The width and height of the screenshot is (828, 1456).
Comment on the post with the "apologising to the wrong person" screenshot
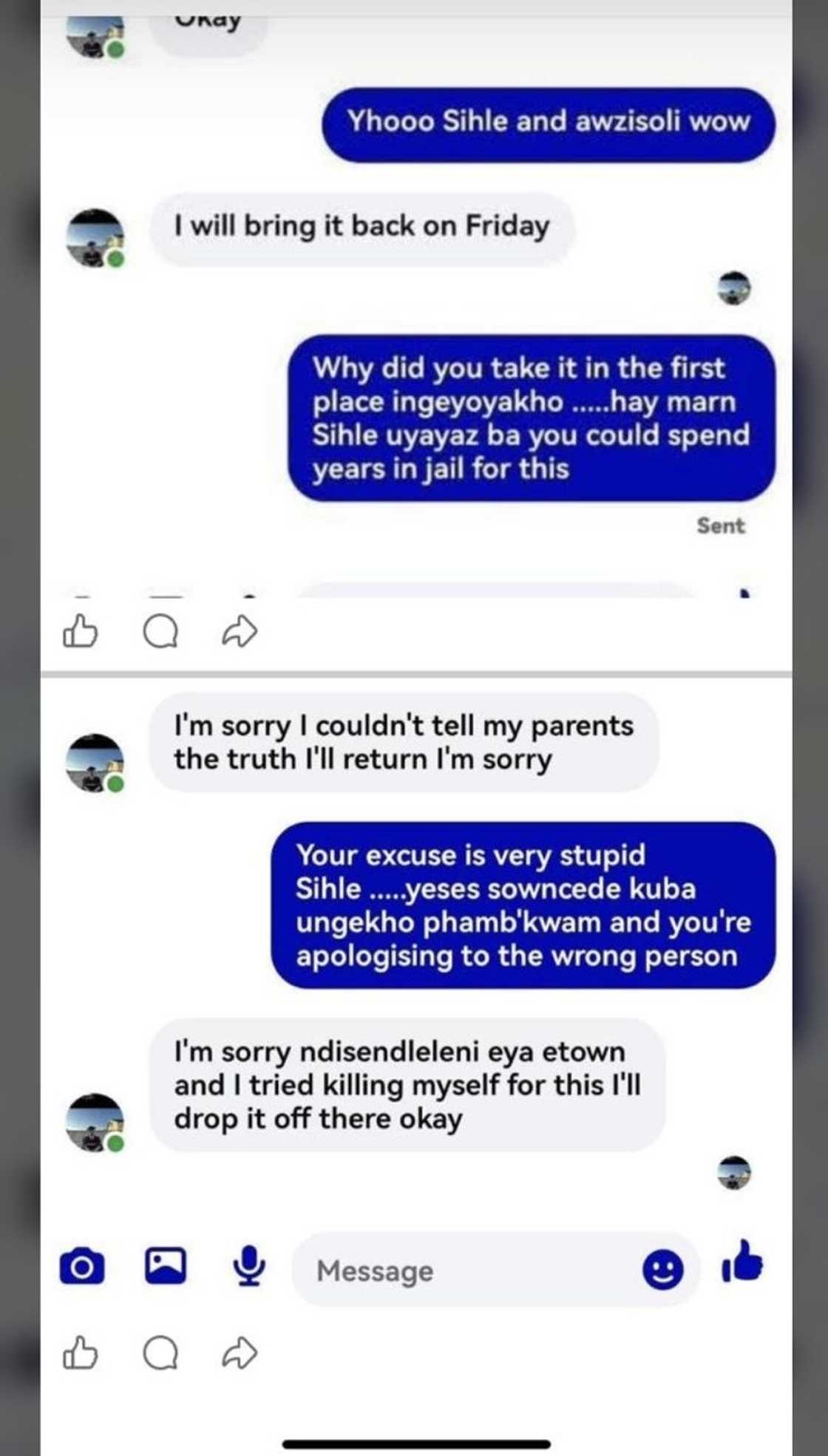(x=160, y=1354)
